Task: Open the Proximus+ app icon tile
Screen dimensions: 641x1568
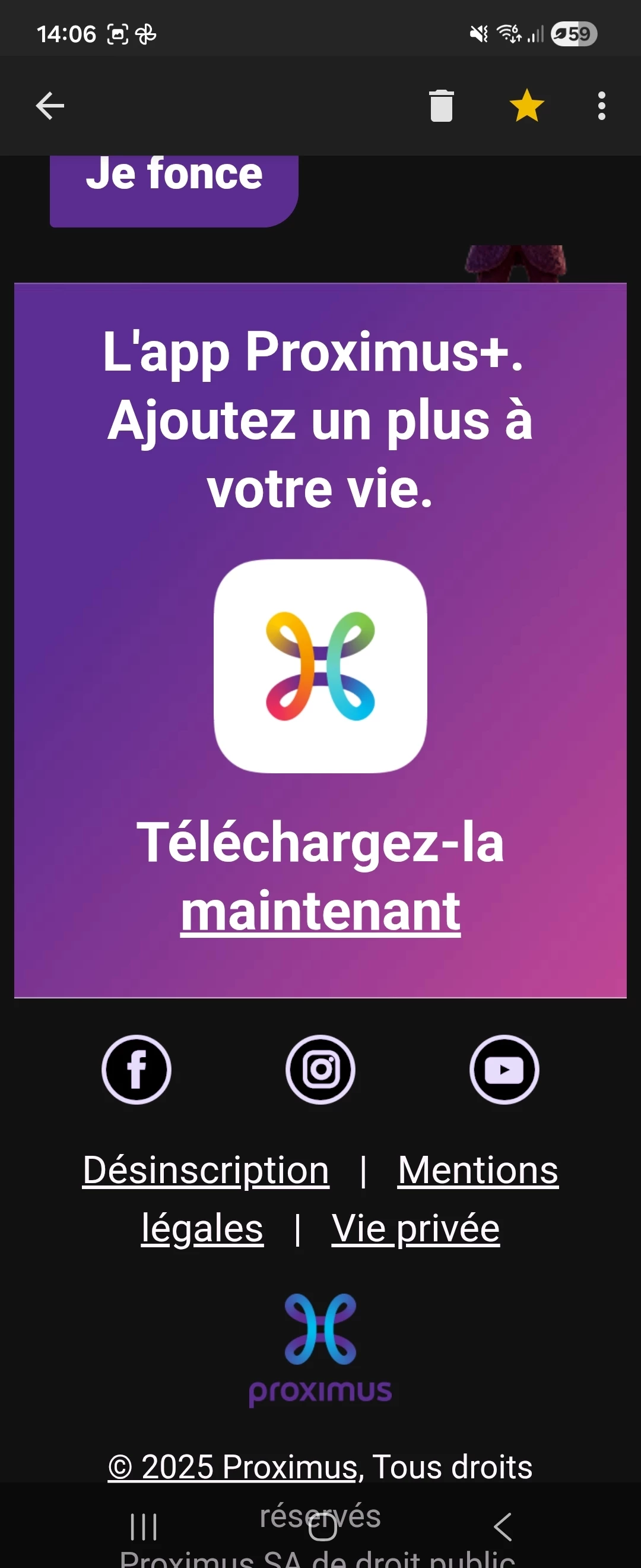Action: [x=320, y=666]
